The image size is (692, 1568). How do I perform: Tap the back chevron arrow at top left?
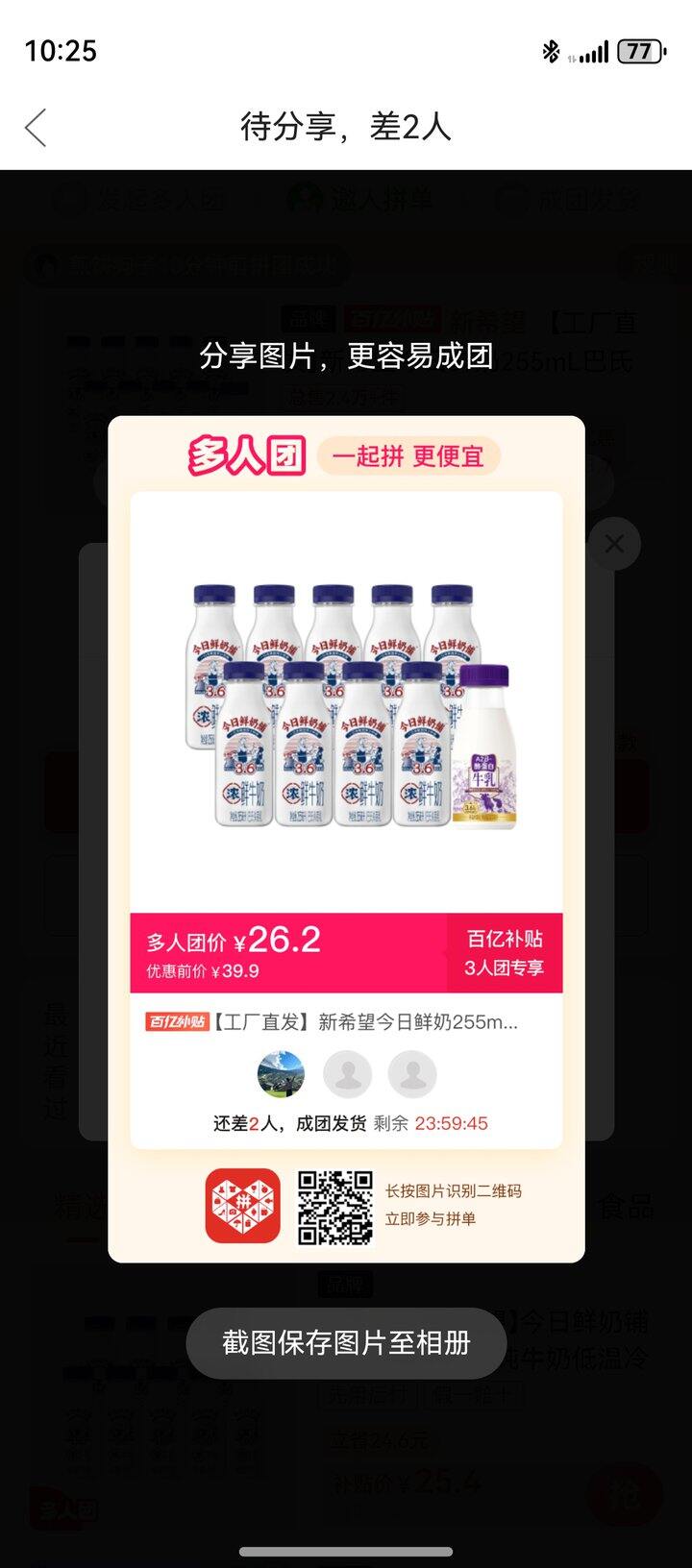tap(36, 126)
